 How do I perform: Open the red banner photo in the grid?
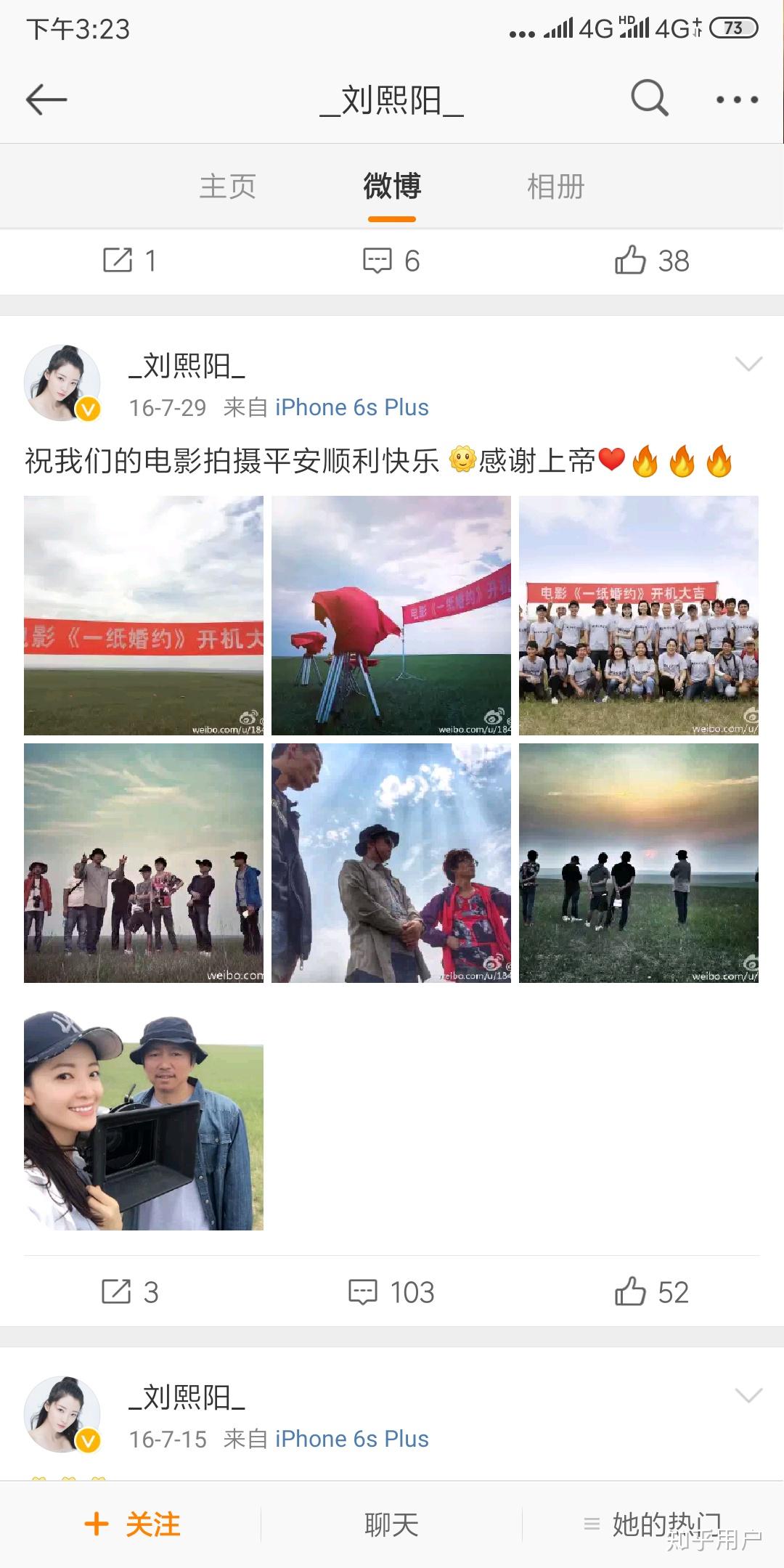pos(144,615)
